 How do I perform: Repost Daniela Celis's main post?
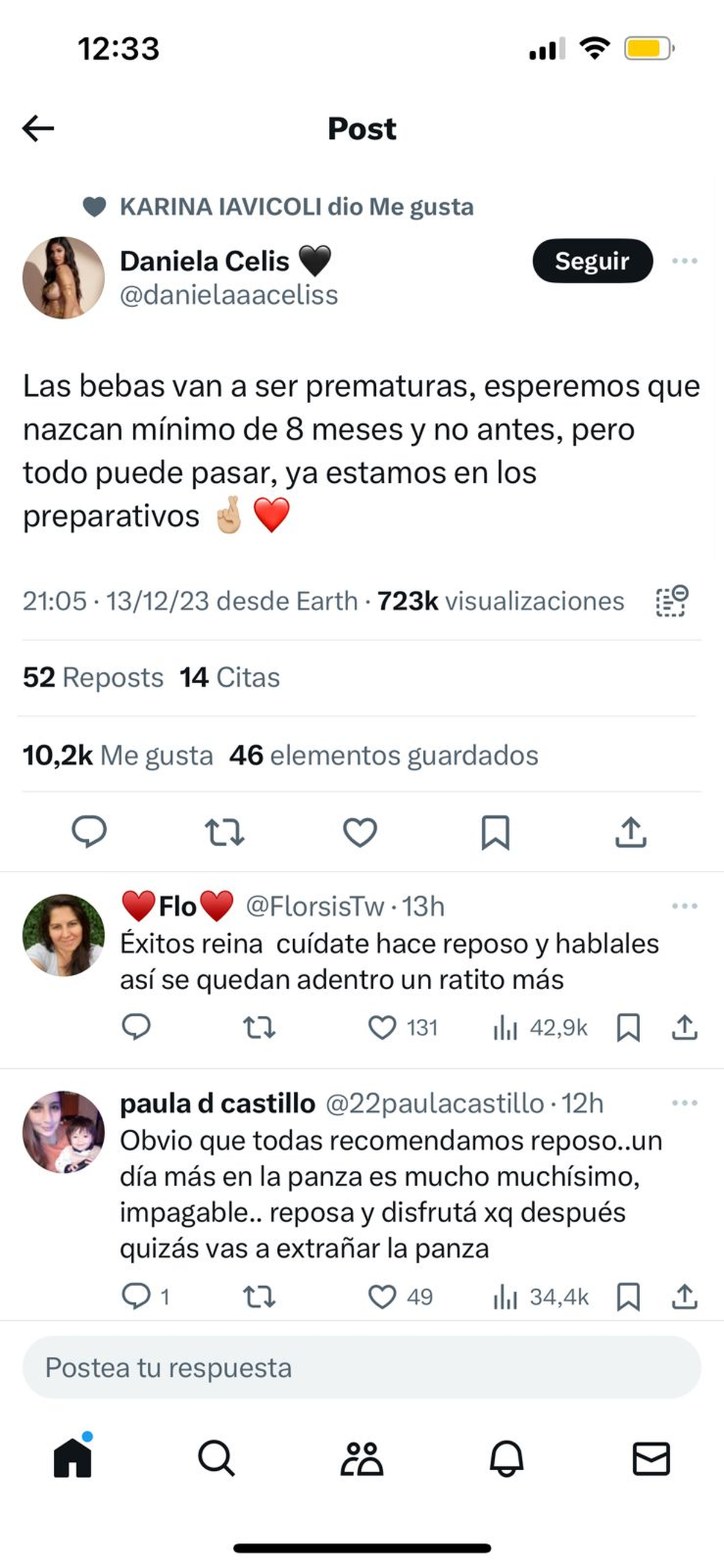click(224, 832)
